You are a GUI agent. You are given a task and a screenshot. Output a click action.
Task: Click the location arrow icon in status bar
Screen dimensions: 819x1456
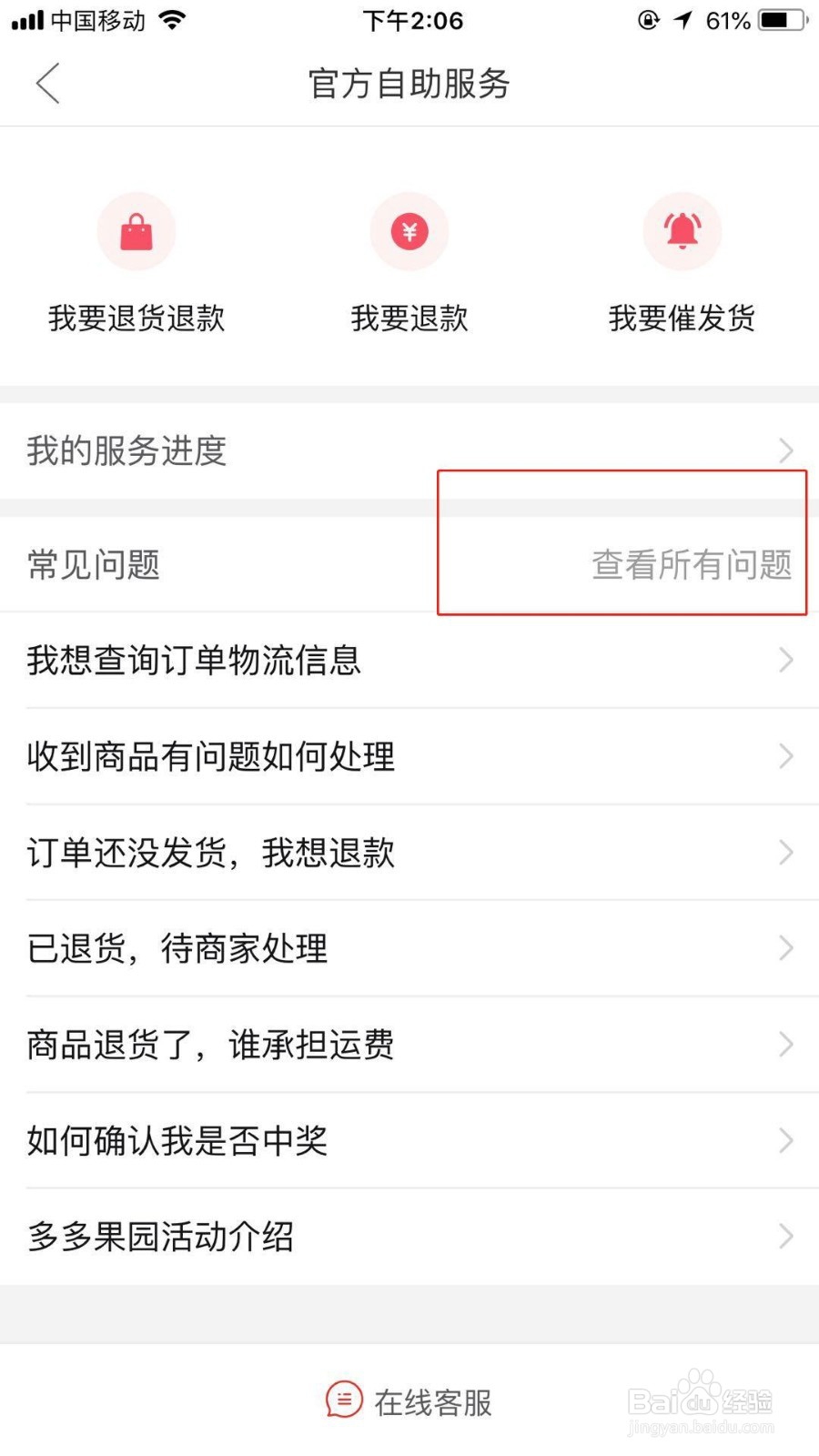pos(682,20)
